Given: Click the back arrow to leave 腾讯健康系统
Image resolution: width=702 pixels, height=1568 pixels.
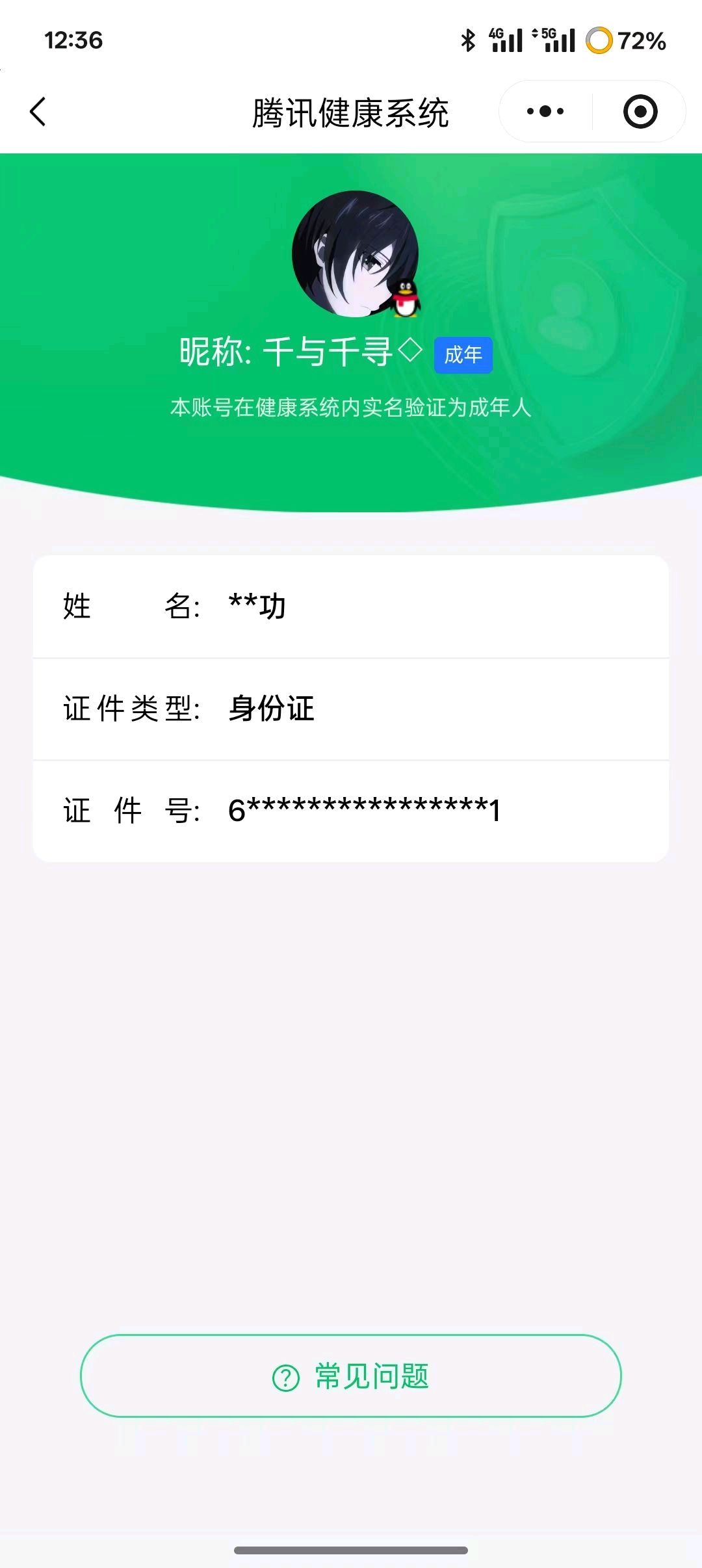Looking at the screenshot, I should [x=37, y=111].
